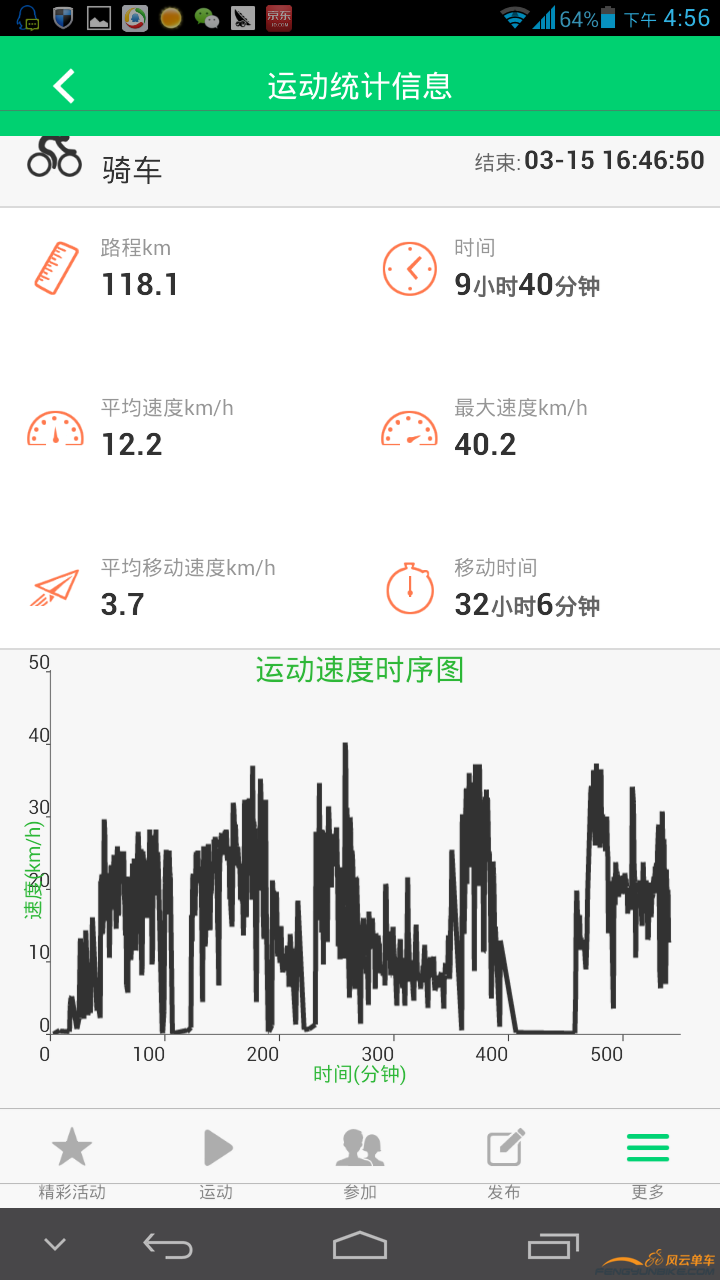720x1280 pixels.
Task: Switch to the 发布 tab
Action: point(504,1160)
